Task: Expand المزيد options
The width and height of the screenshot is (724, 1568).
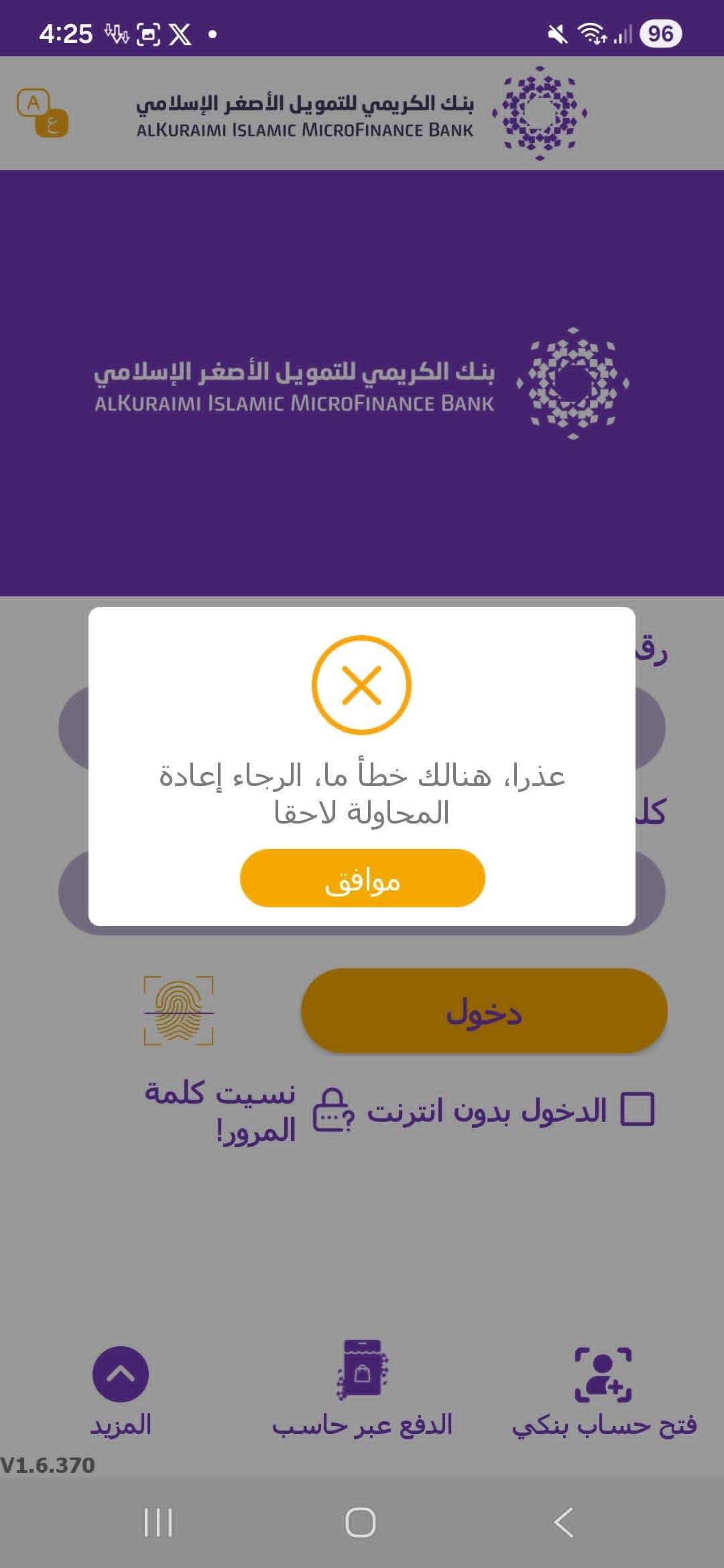Action: pos(121,1390)
